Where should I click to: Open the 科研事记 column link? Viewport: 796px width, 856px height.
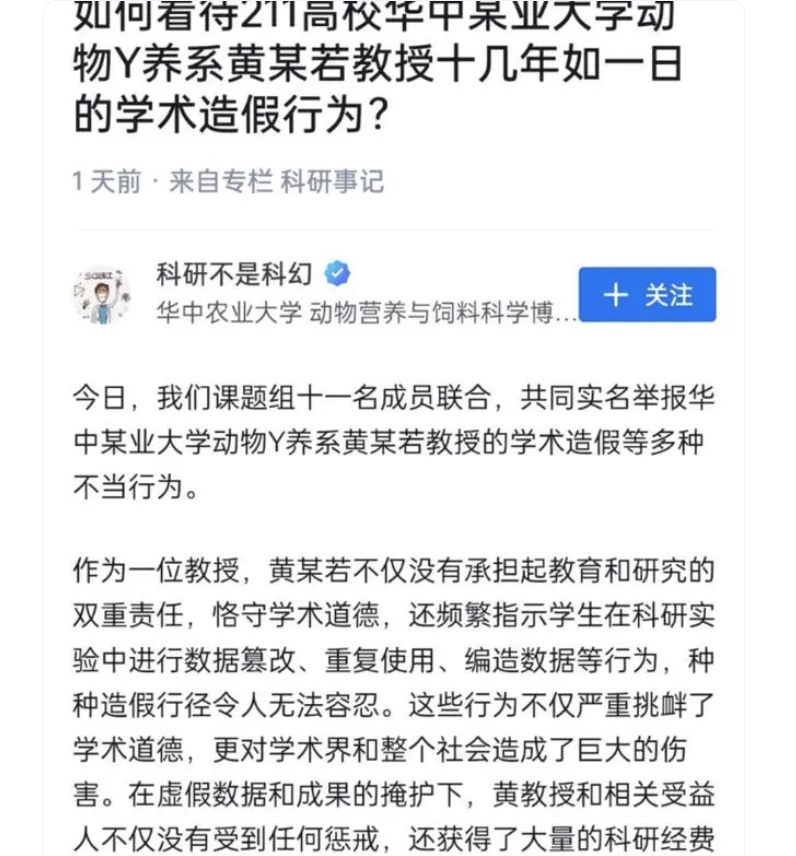pos(331,182)
